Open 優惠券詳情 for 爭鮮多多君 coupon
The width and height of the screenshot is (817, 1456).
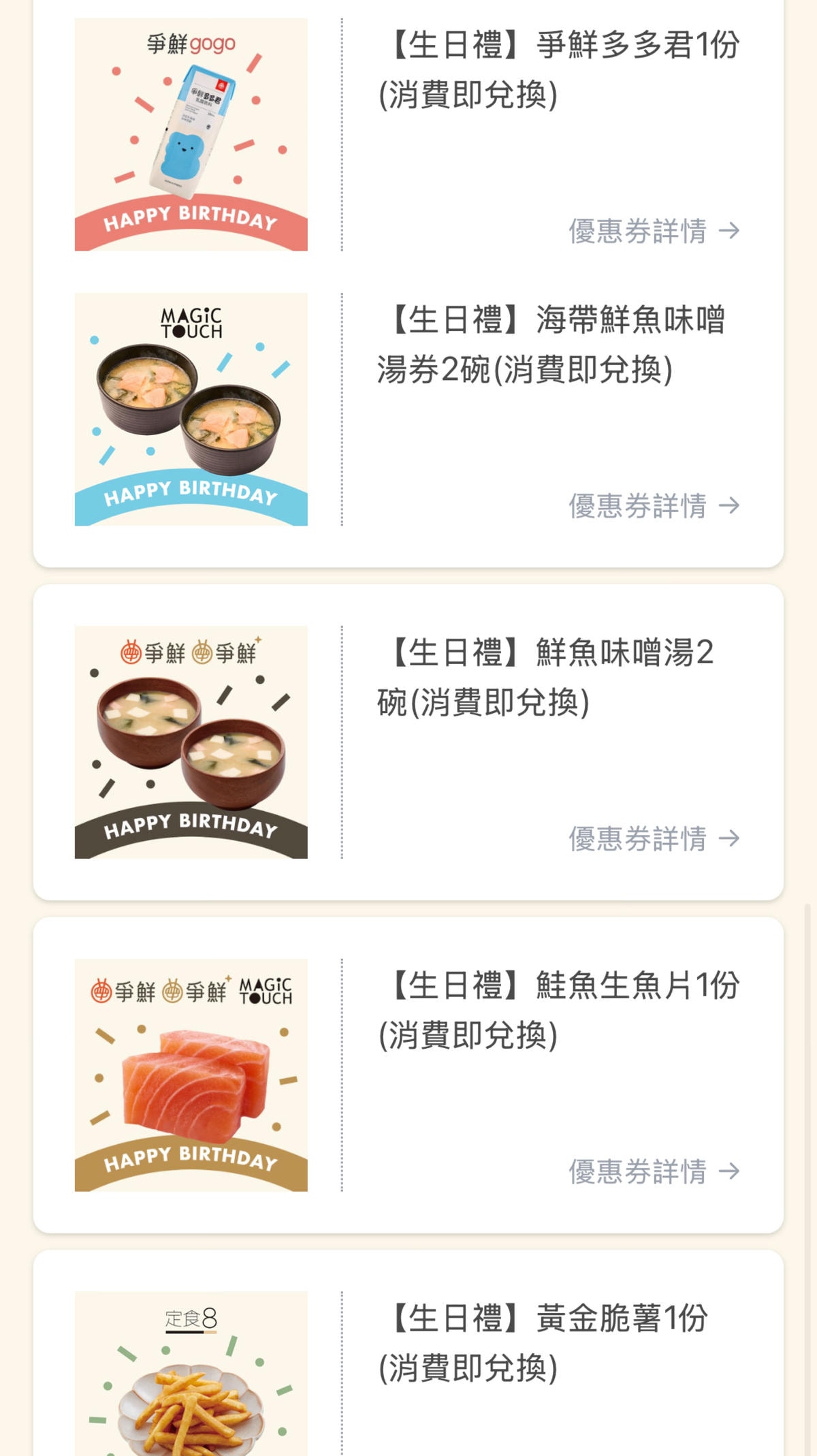[x=654, y=231]
